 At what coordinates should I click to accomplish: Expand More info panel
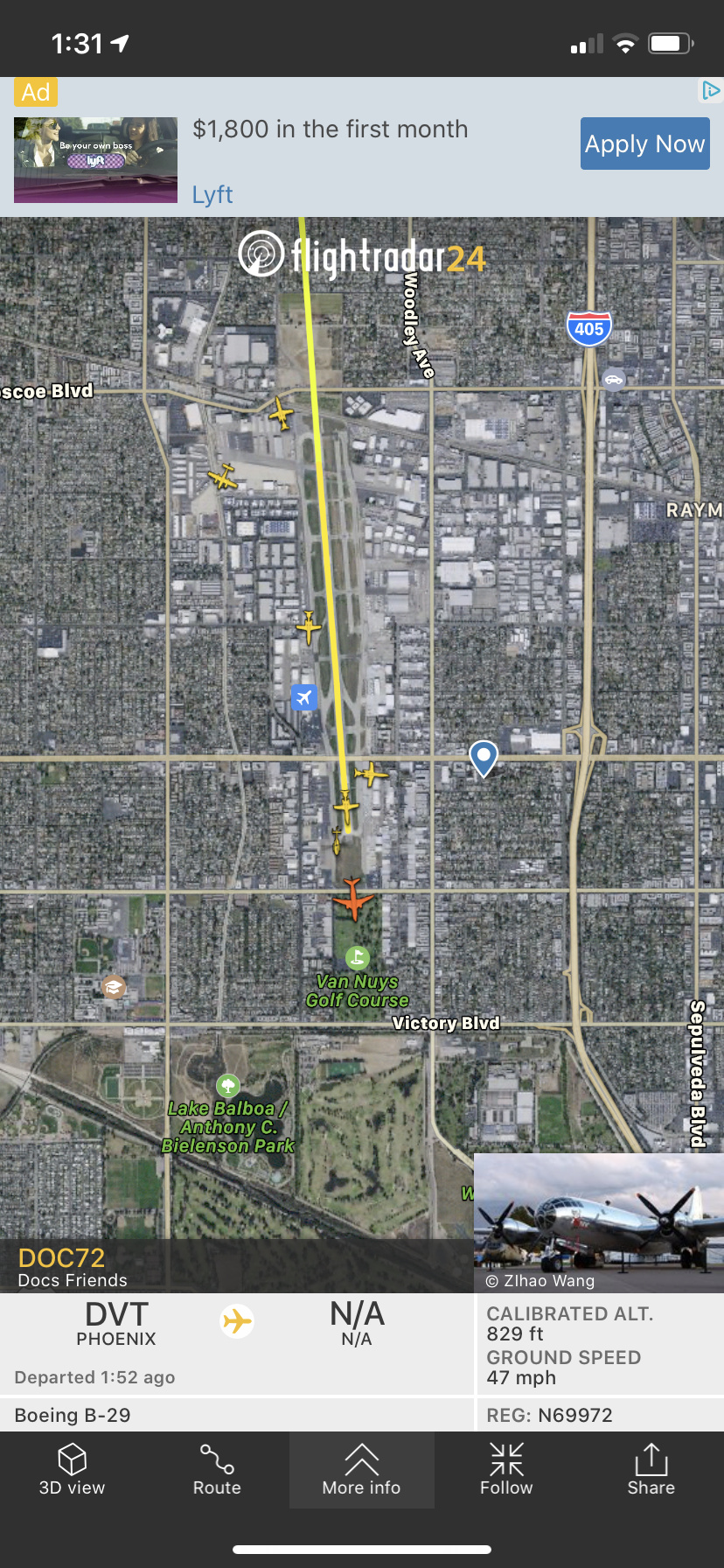click(361, 1470)
